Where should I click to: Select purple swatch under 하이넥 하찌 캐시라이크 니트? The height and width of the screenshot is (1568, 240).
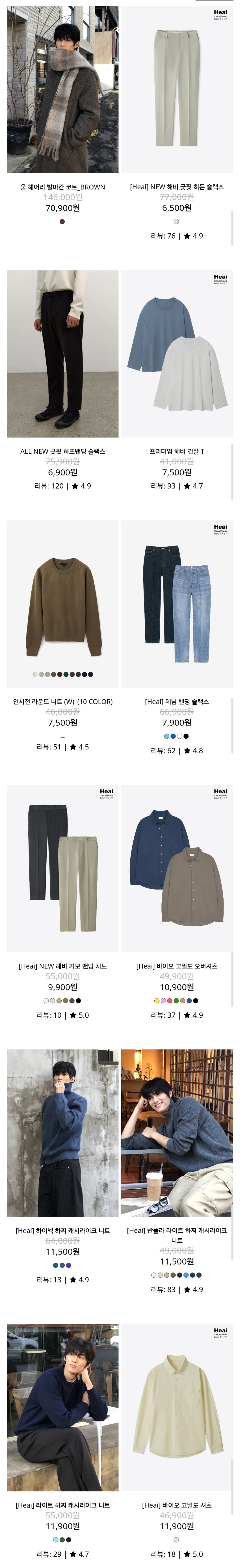tap(69, 1266)
